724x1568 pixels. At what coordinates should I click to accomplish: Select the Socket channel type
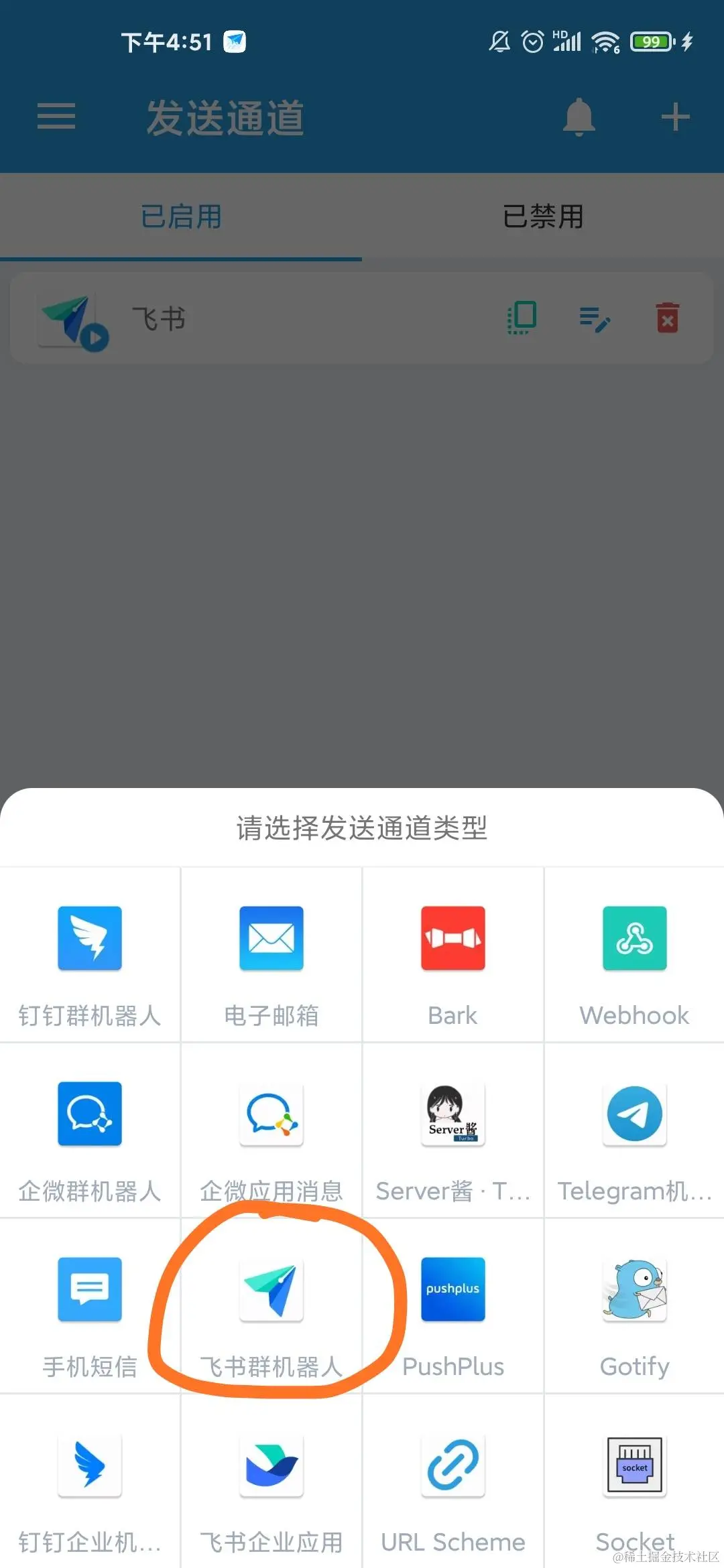click(x=634, y=1482)
